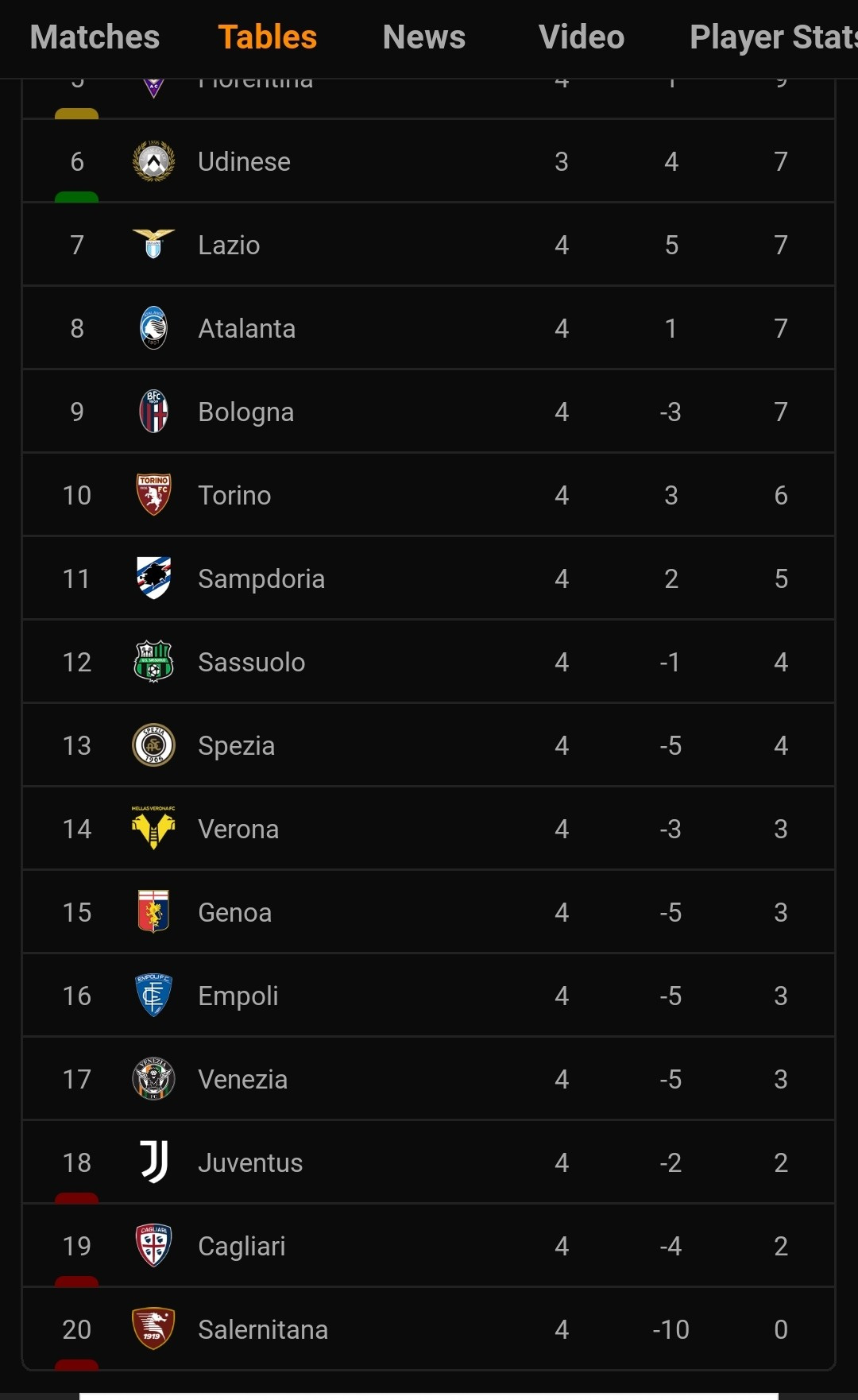Screen dimensions: 858x1400
Task: View Atalanta team details
Action: (429, 328)
